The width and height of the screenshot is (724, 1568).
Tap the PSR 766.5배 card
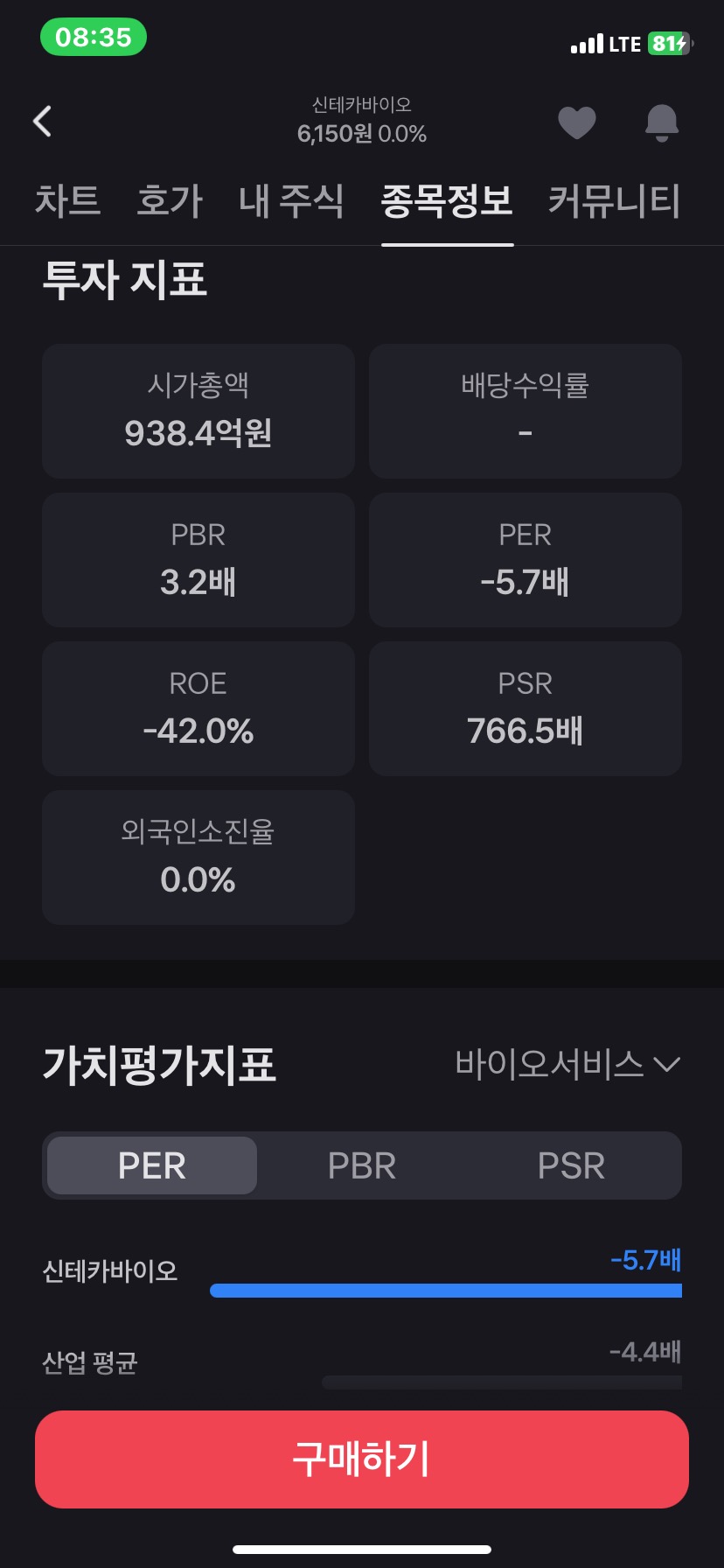click(525, 709)
